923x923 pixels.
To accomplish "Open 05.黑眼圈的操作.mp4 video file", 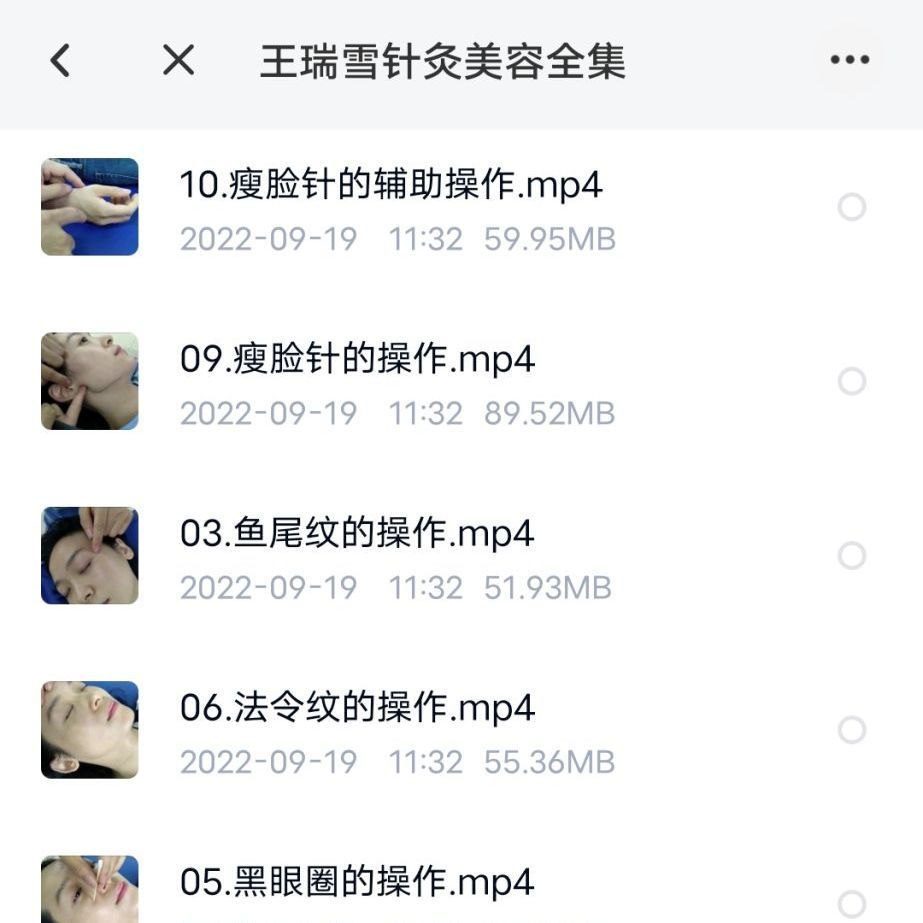I will [357, 882].
